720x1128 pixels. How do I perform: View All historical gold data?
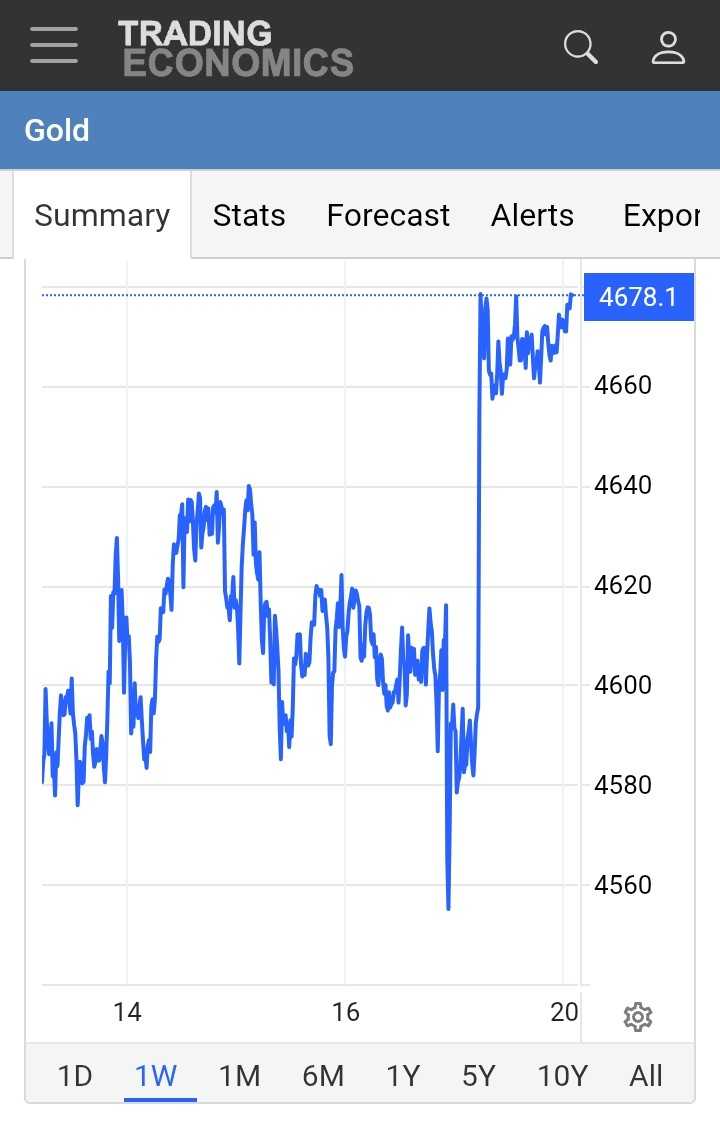coord(646,1076)
